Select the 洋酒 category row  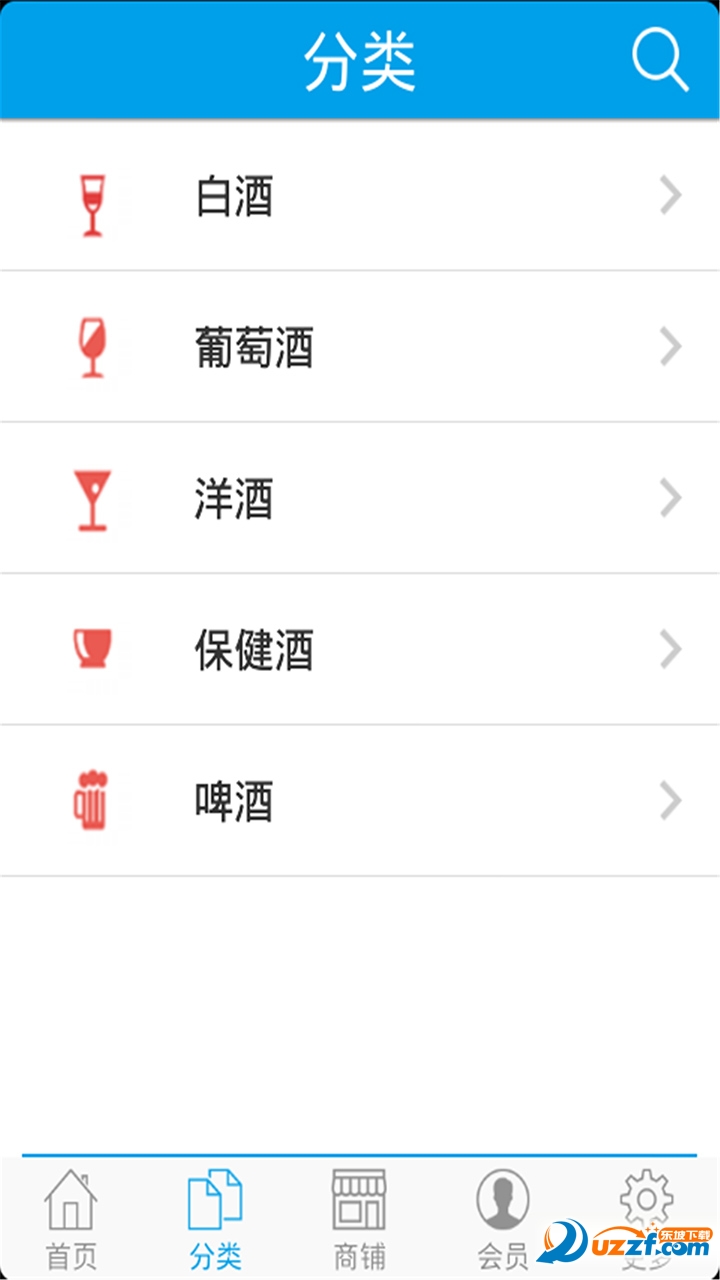point(360,498)
